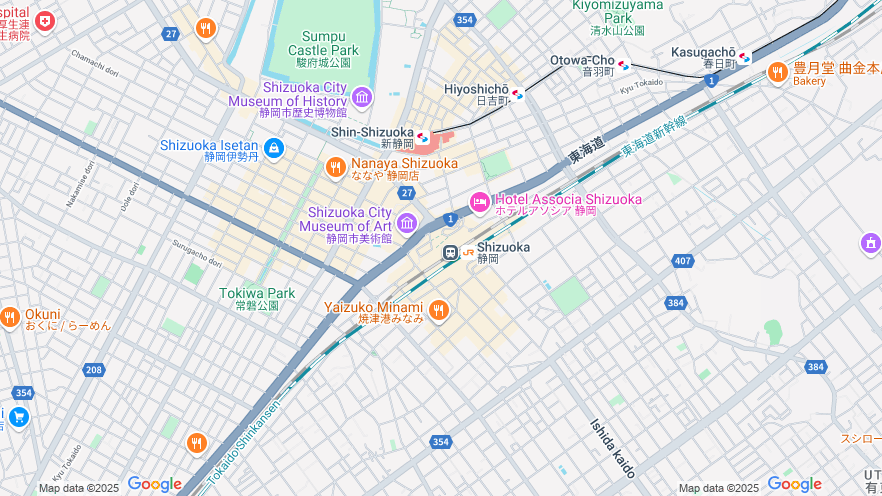The height and width of the screenshot is (496, 882).
Task: Tap the Kasugacho station marker
Action: point(743,57)
